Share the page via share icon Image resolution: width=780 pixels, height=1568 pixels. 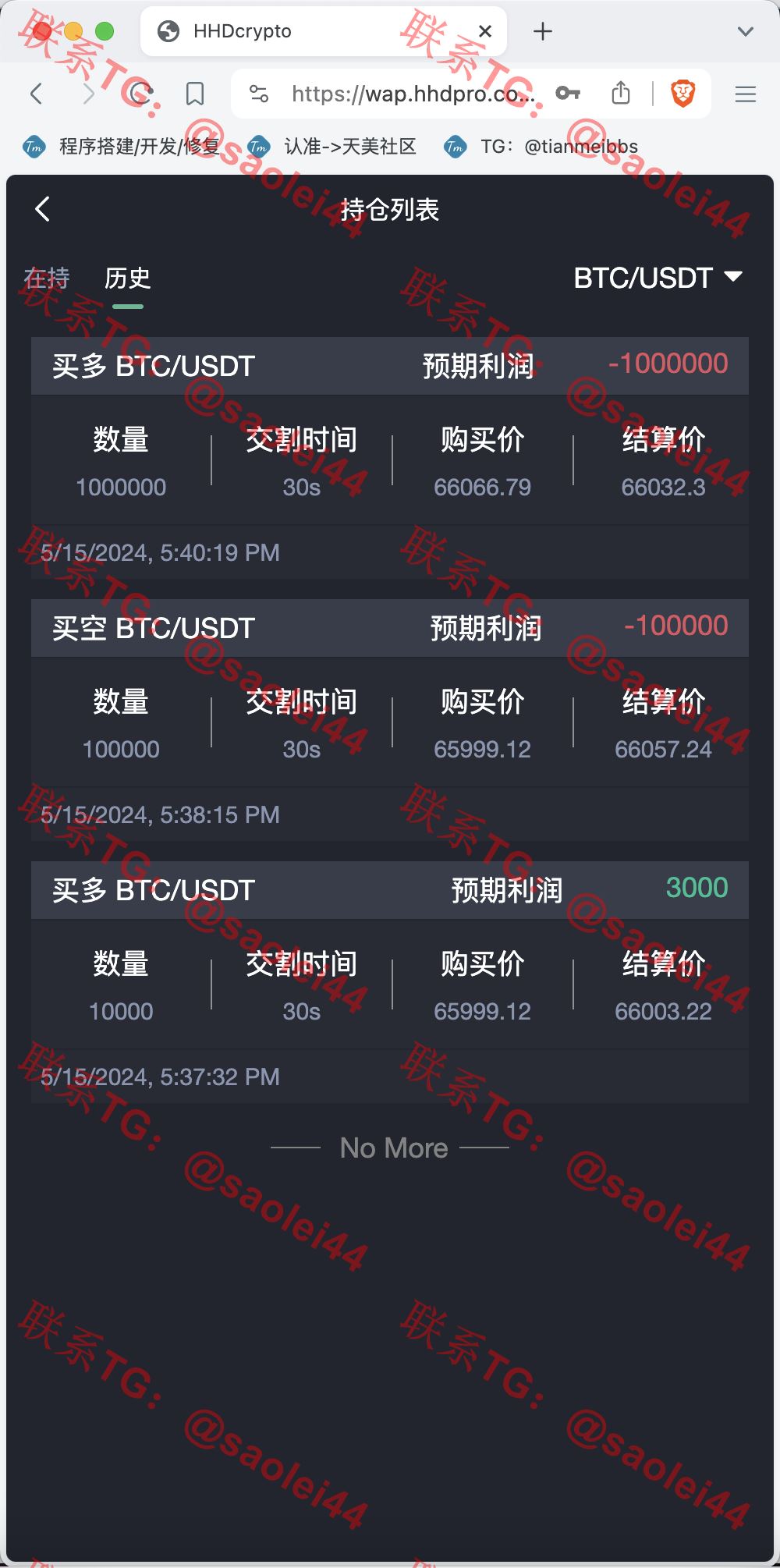point(621,94)
